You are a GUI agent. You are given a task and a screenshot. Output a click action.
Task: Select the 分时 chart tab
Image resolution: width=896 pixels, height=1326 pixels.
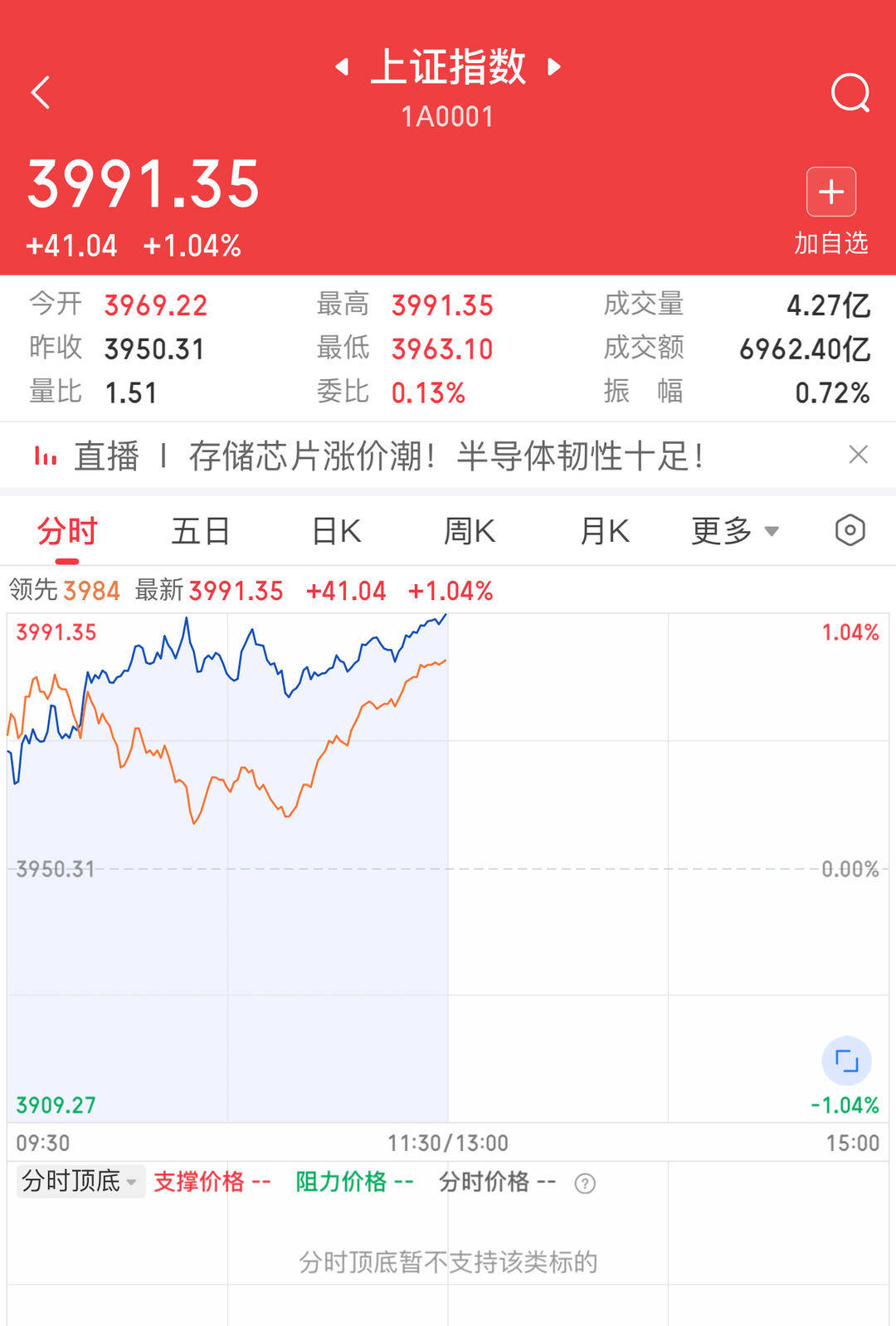click(67, 531)
